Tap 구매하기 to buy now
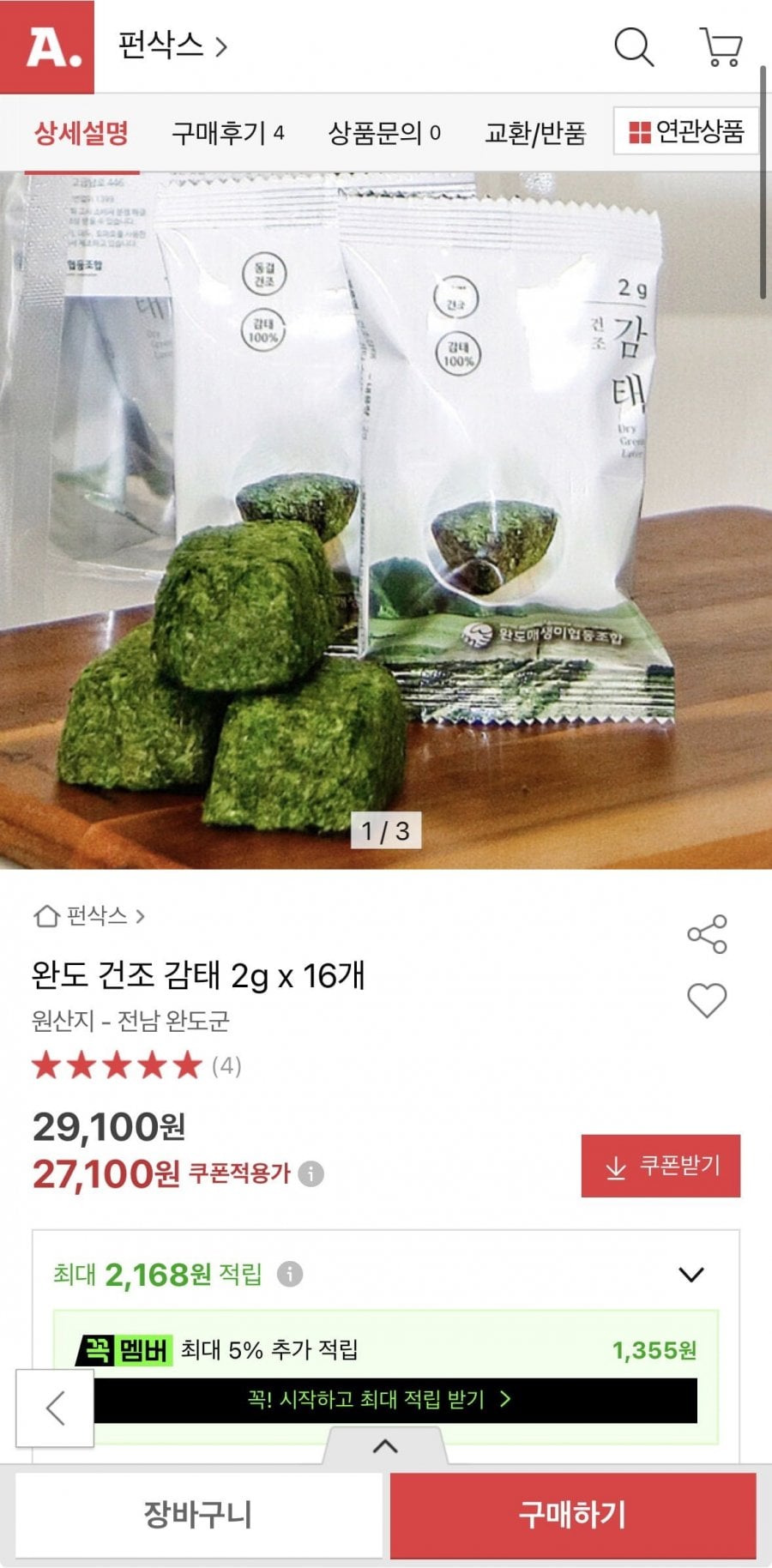The height and width of the screenshot is (1568, 772). click(572, 1514)
